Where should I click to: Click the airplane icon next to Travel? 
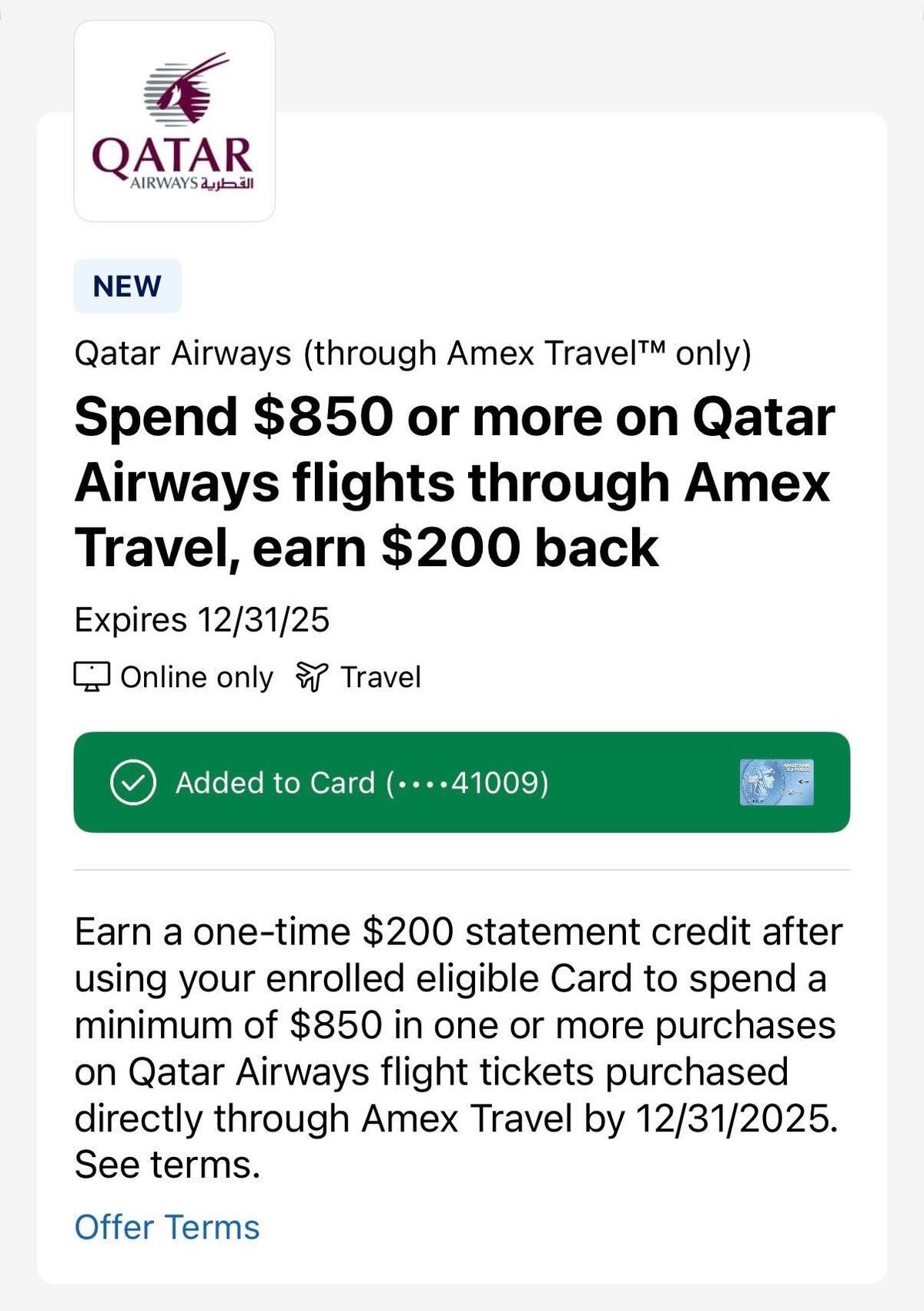click(x=311, y=676)
